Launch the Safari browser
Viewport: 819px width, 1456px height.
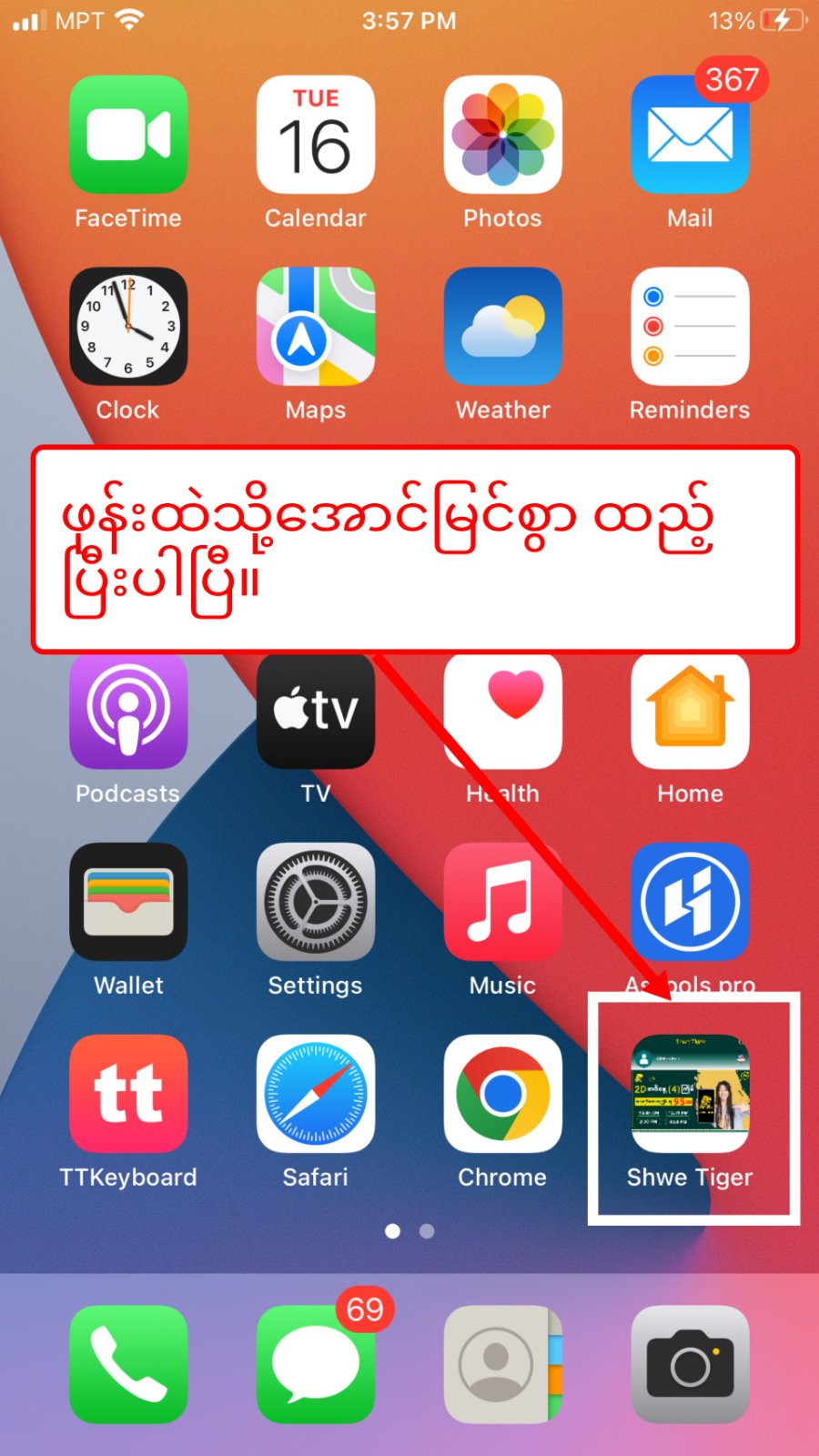tap(315, 1094)
